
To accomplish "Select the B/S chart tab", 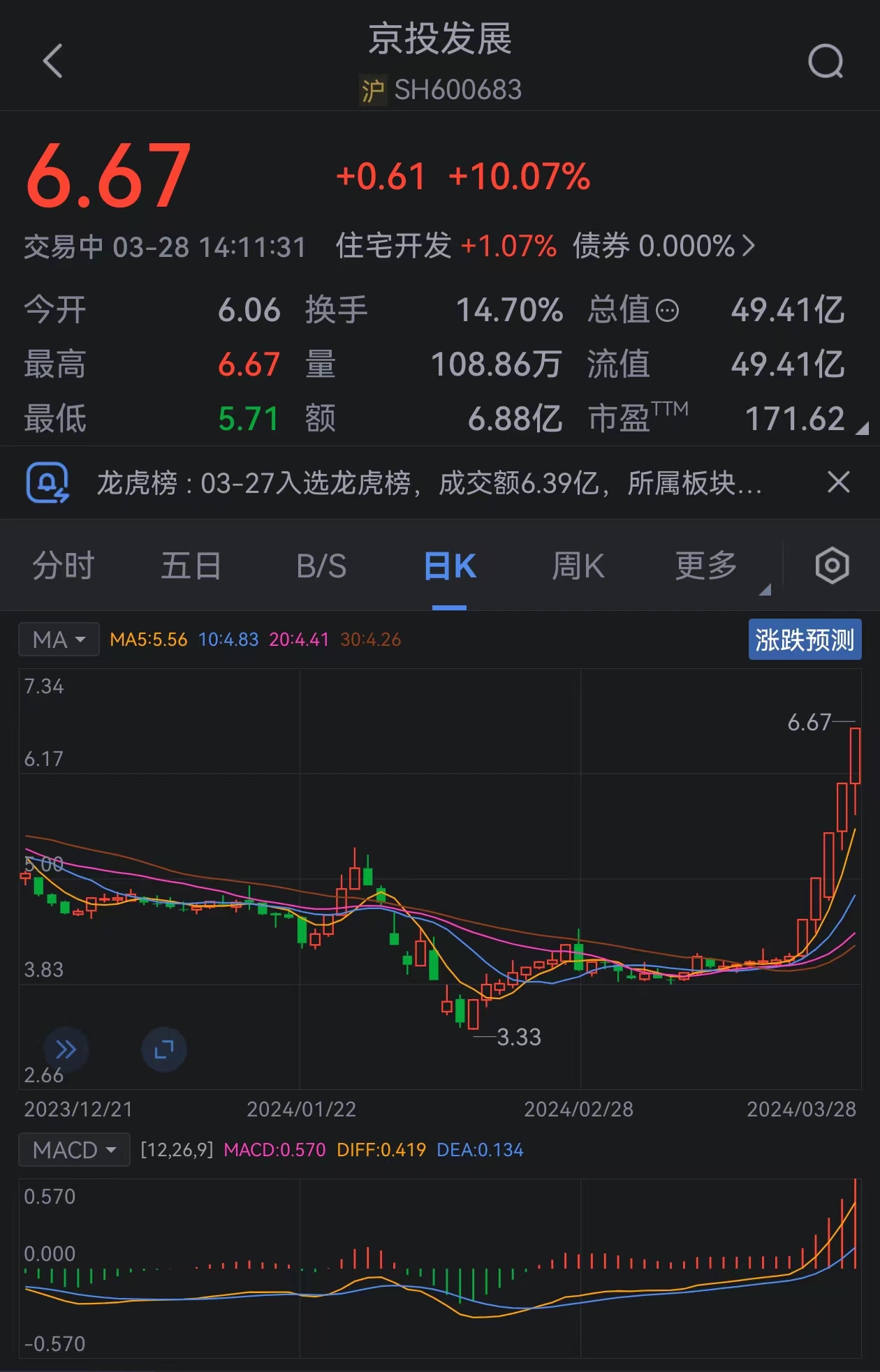I will click(321, 566).
